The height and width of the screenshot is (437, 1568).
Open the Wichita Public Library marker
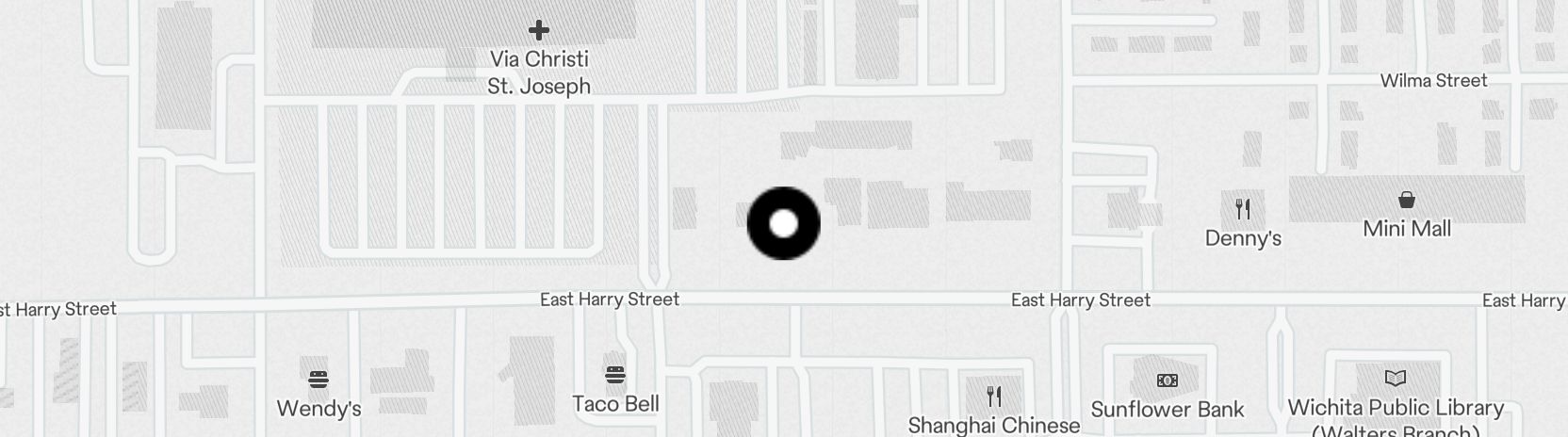click(1395, 379)
